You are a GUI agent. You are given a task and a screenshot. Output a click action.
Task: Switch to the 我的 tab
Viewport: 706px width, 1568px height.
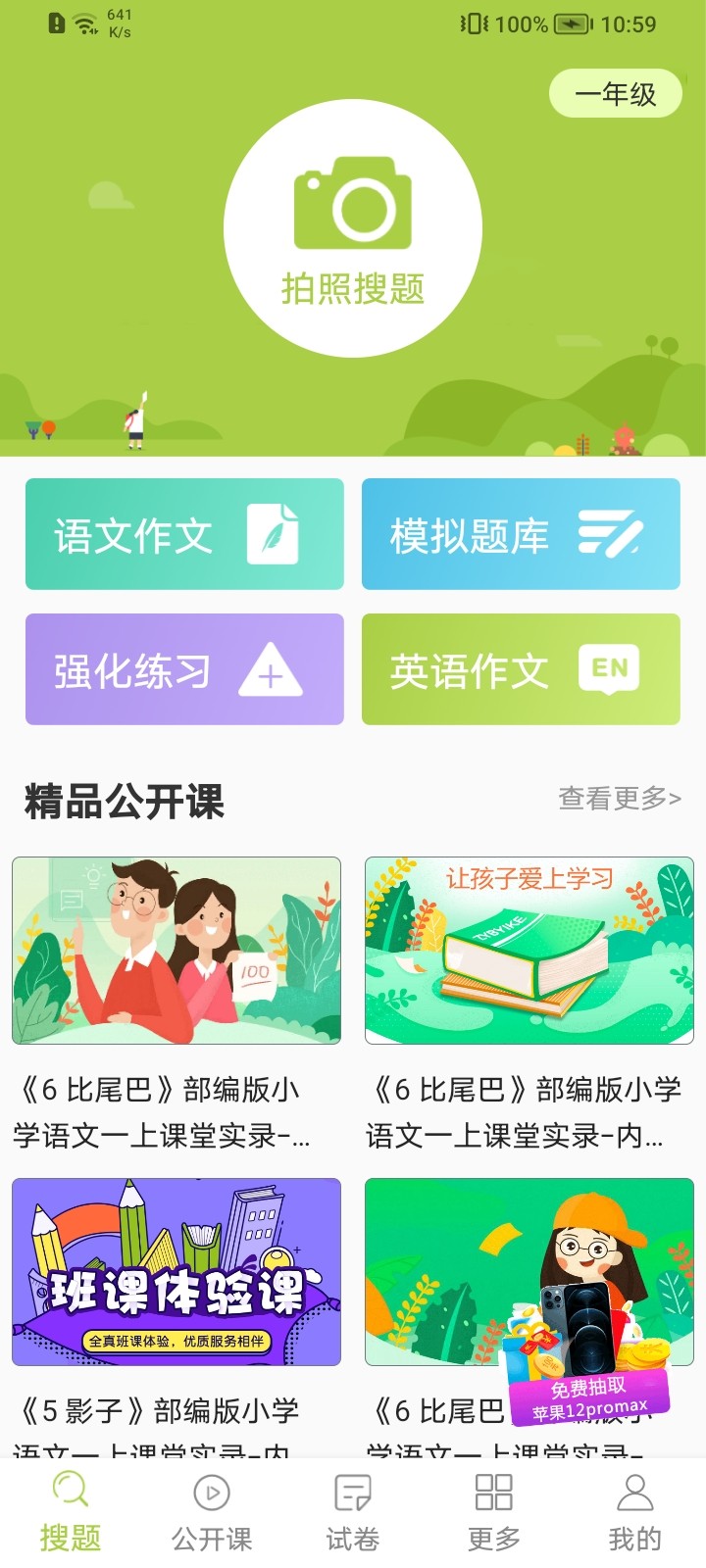[634, 1512]
